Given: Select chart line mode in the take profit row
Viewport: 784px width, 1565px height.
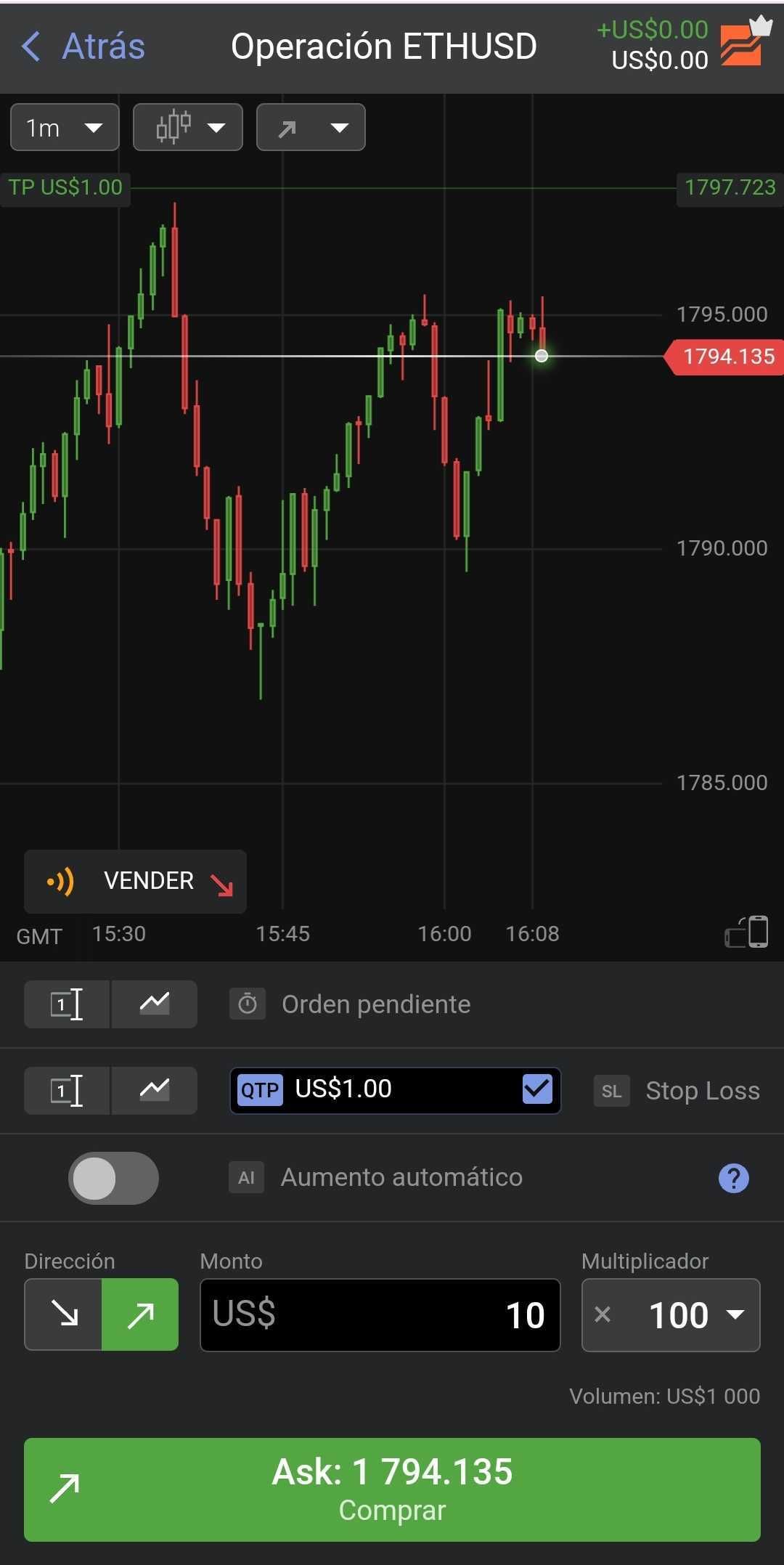Looking at the screenshot, I should [154, 1090].
